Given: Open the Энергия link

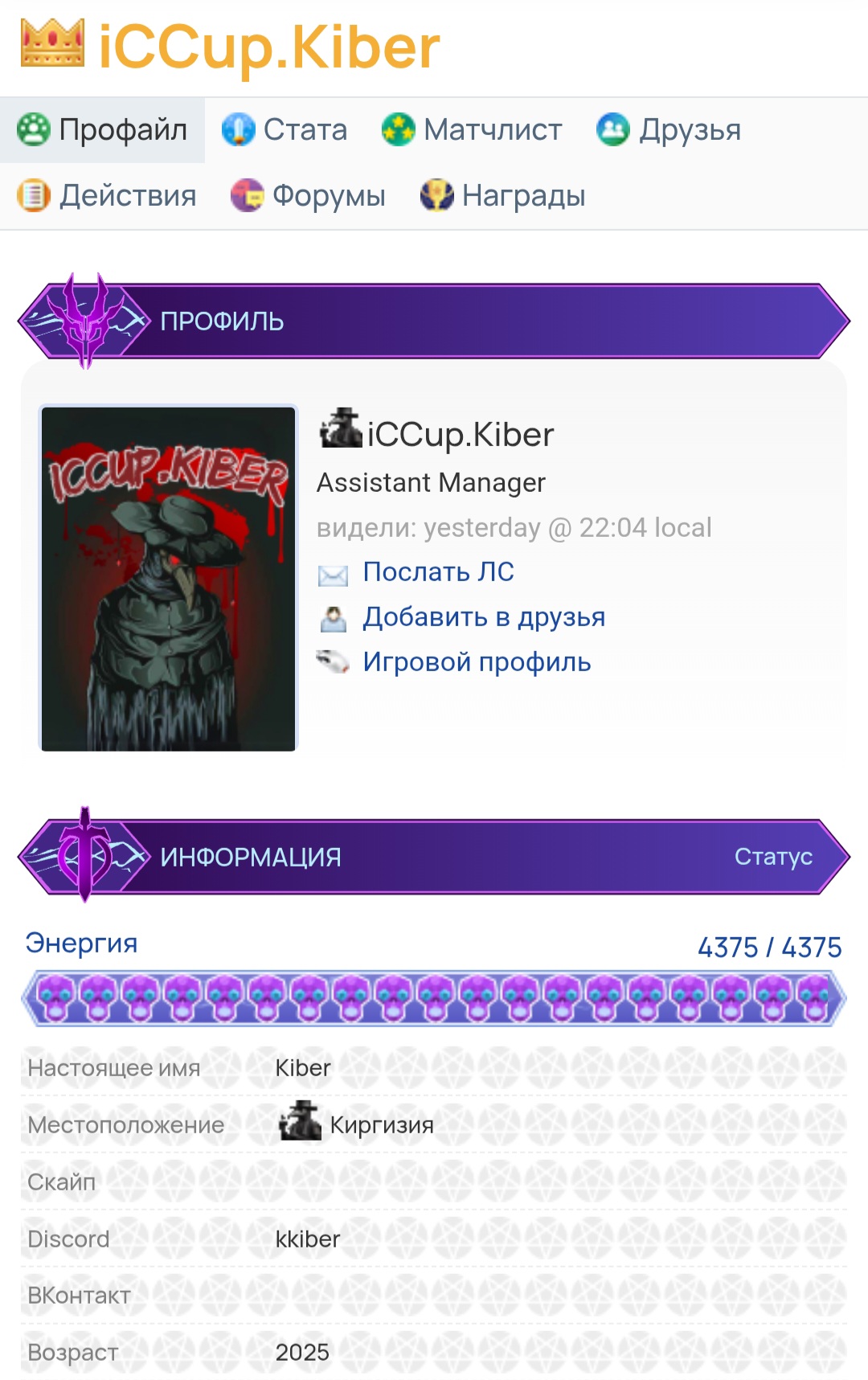Looking at the screenshot, I should (x=81, y=944).
